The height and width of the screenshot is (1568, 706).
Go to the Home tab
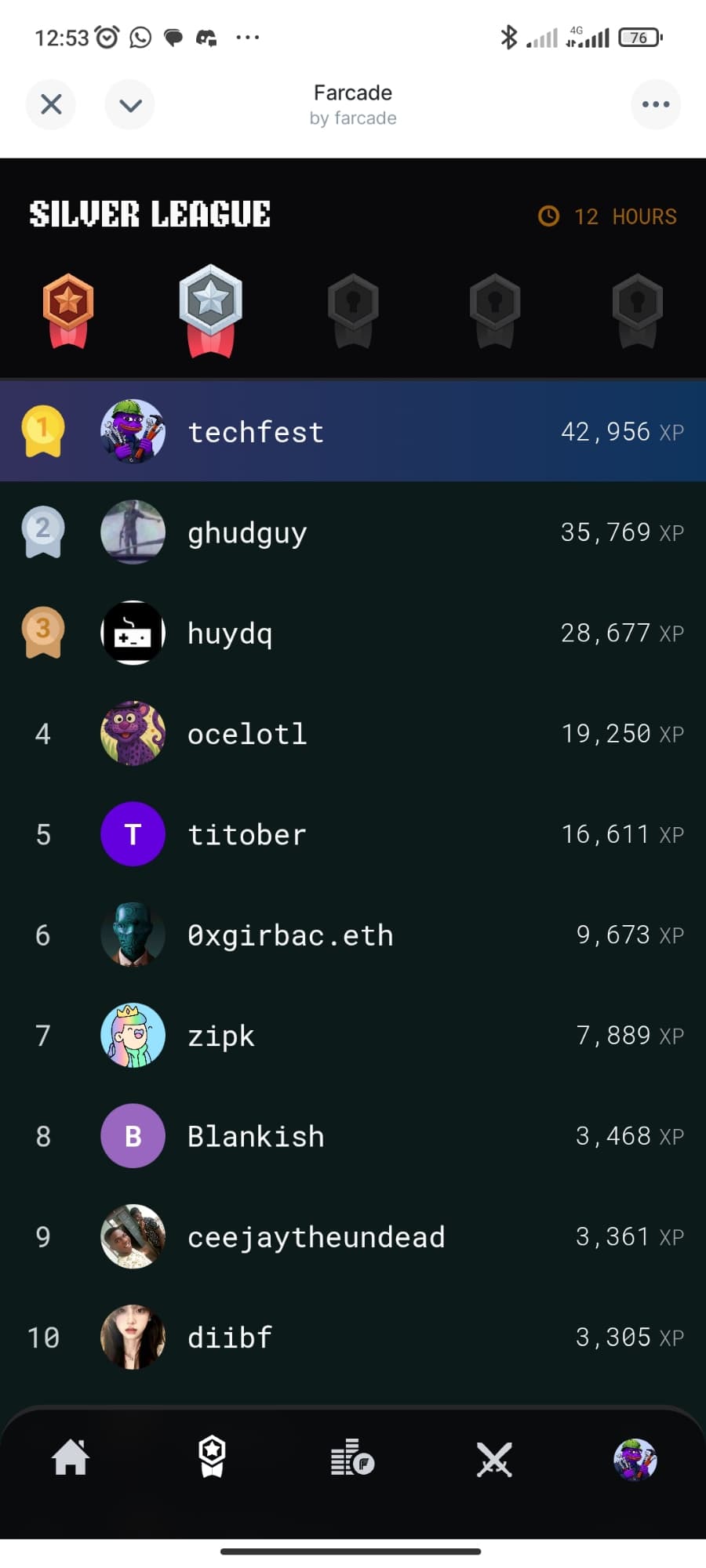coord(71,1458)
